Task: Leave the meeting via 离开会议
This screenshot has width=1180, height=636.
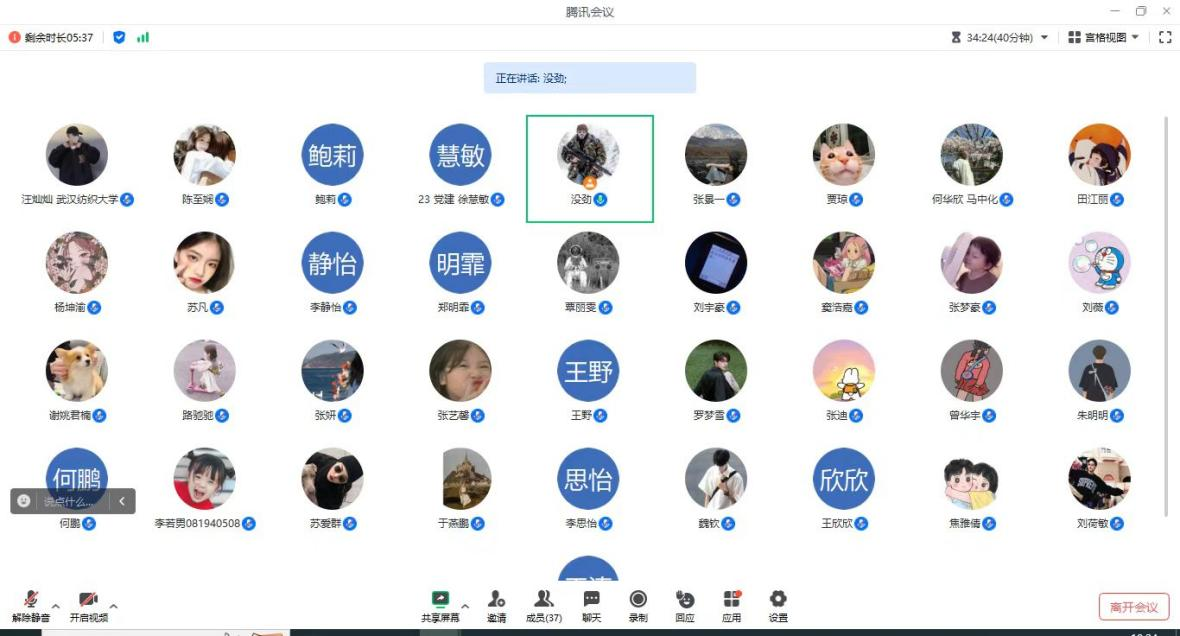Action: [1133, 606]
